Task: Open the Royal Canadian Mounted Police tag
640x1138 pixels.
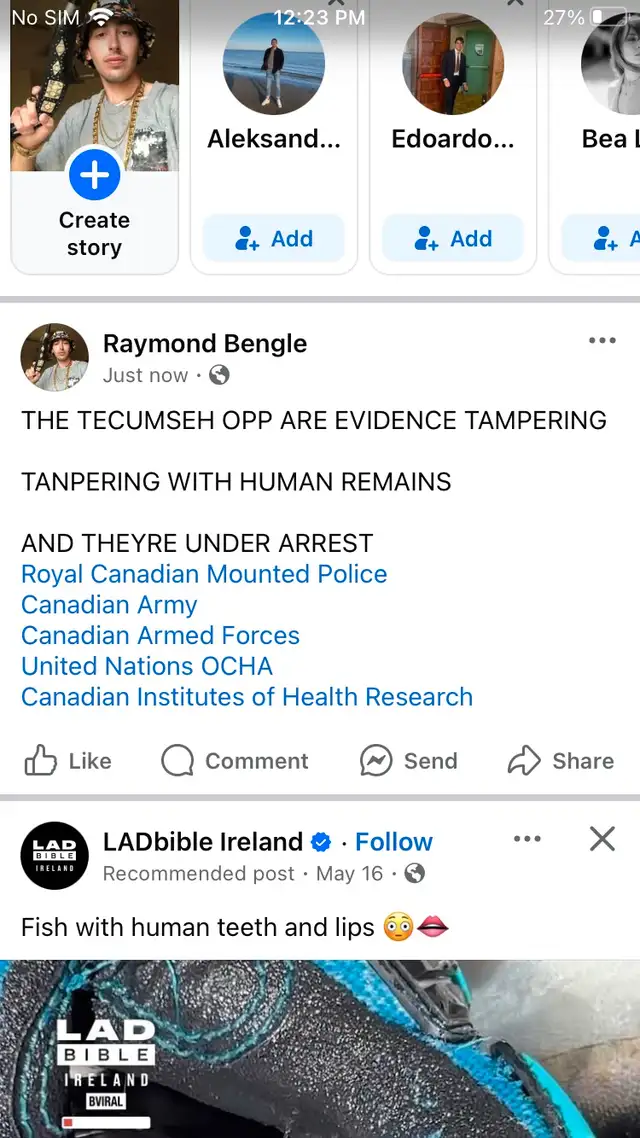Action: (x=204, y=574)
